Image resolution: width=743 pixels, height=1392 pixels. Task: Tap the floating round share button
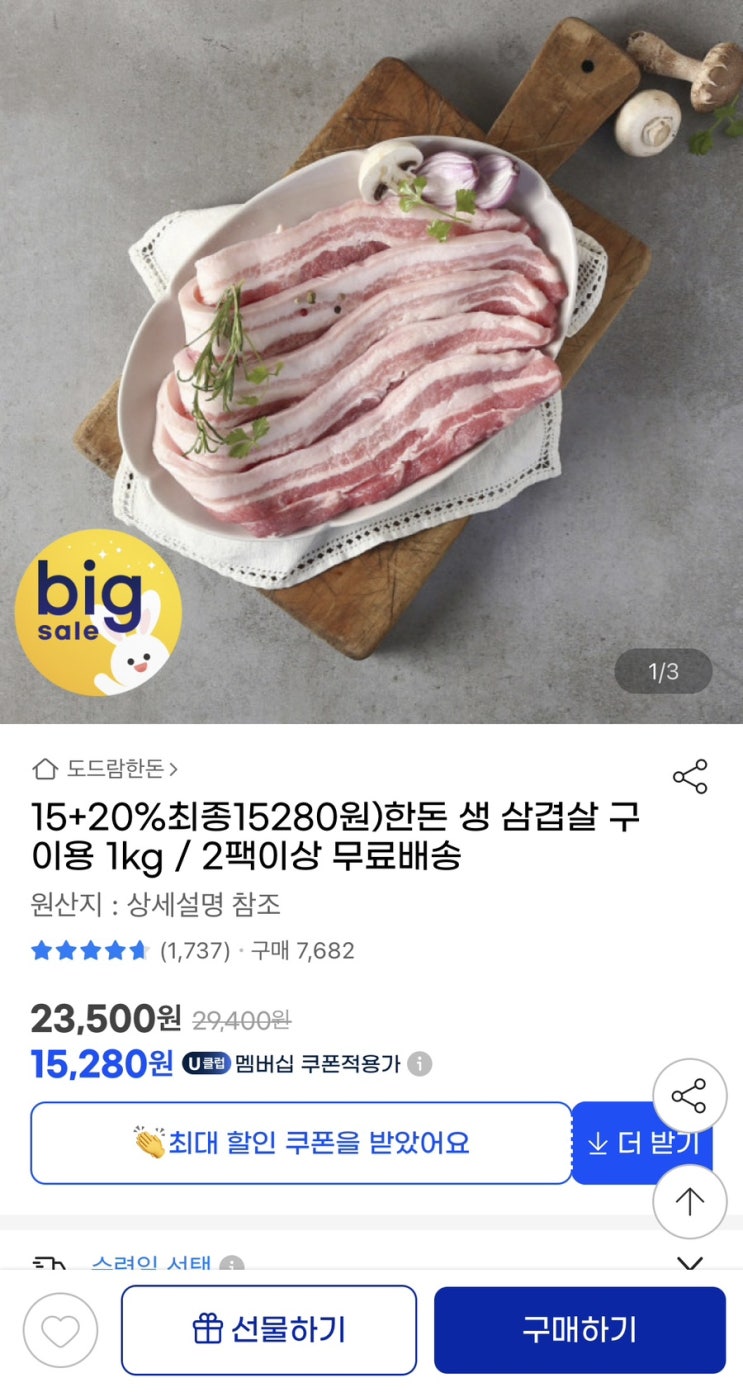point(690,1096)
